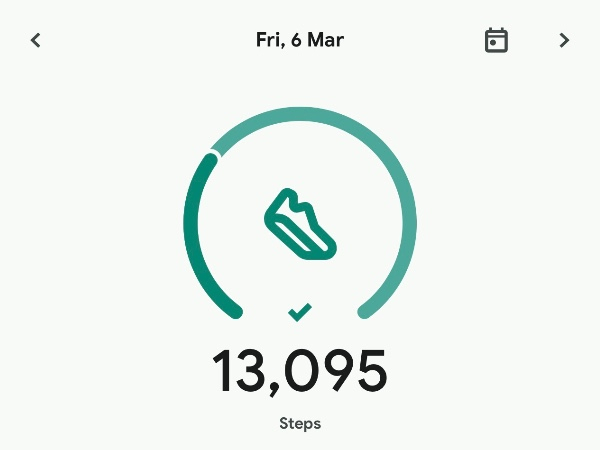Viewport: 600px width, 450px height.
Task: Go to the next day
Action: point(564,40)
